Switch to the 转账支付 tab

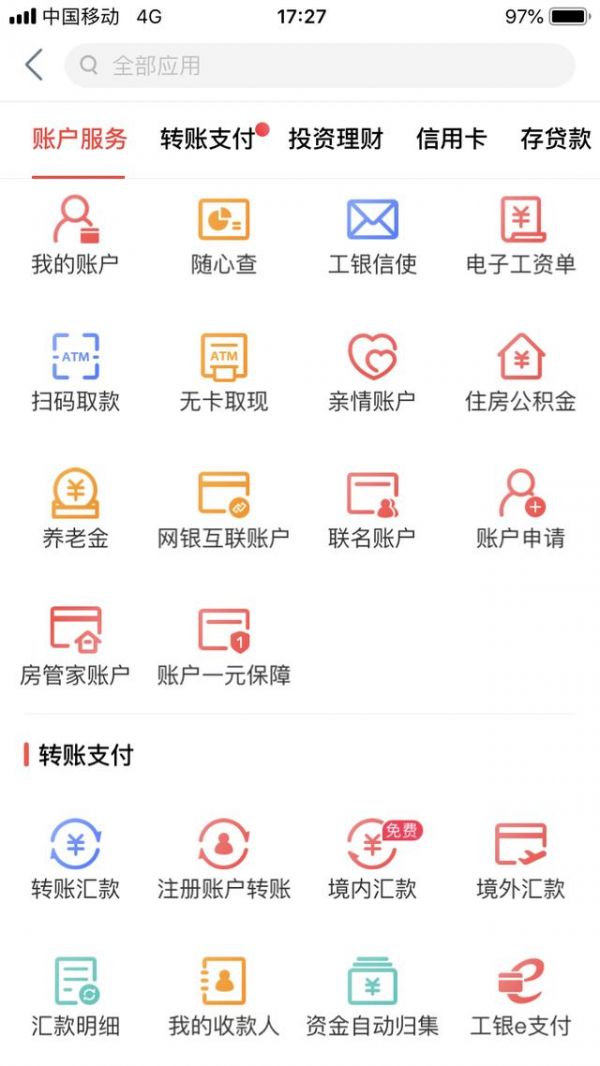(207, 139)
